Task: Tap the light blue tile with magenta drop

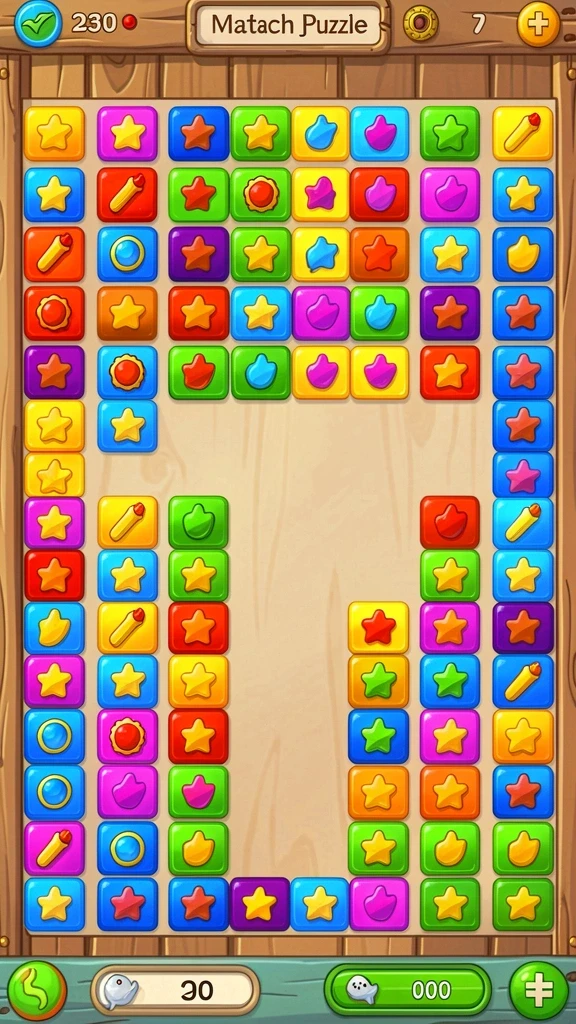Action: coord(379,133)
